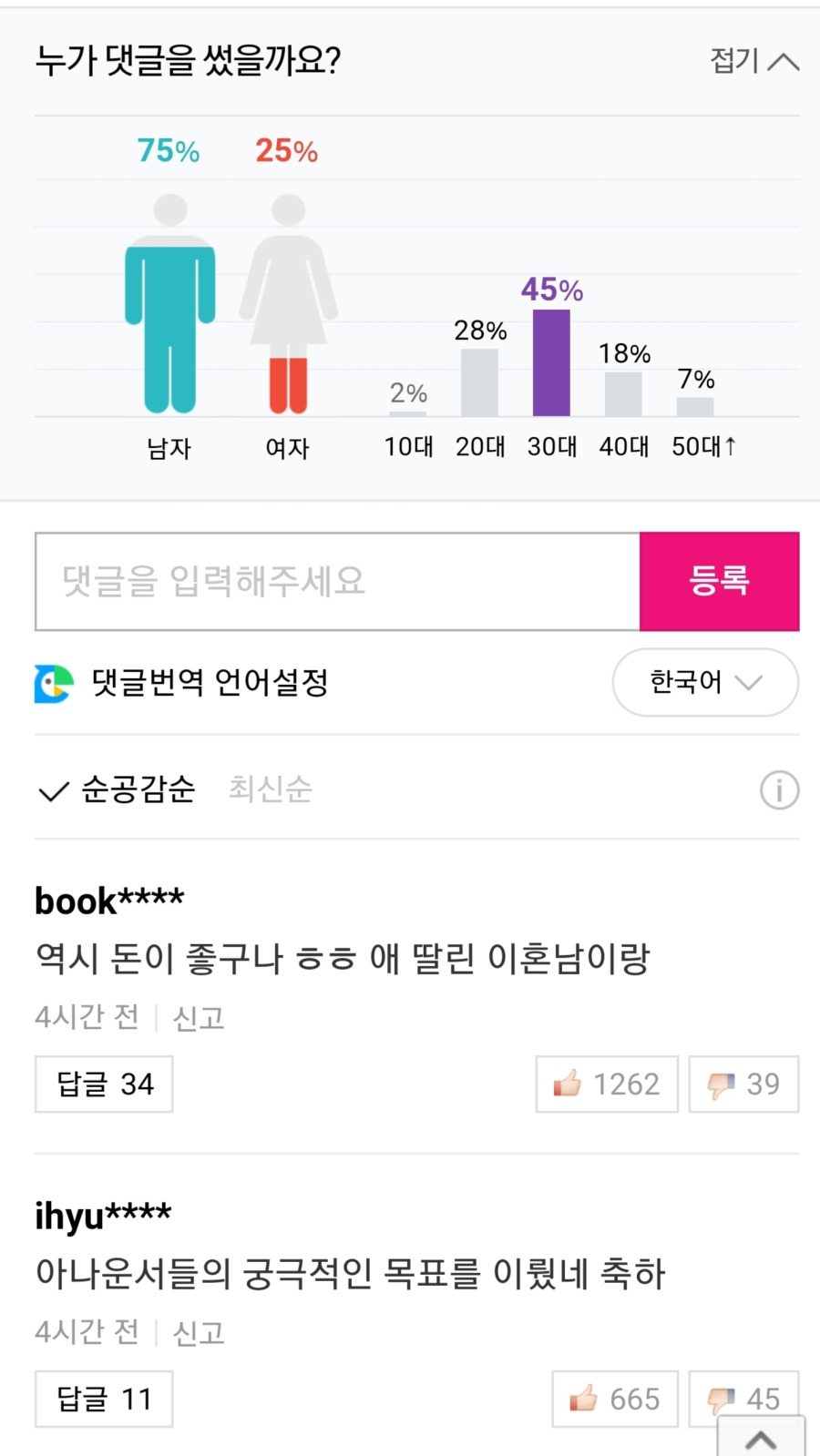Open 답글 11 replies for ihyu****
The image size is (820, 1456).
tap(104, 1399)
